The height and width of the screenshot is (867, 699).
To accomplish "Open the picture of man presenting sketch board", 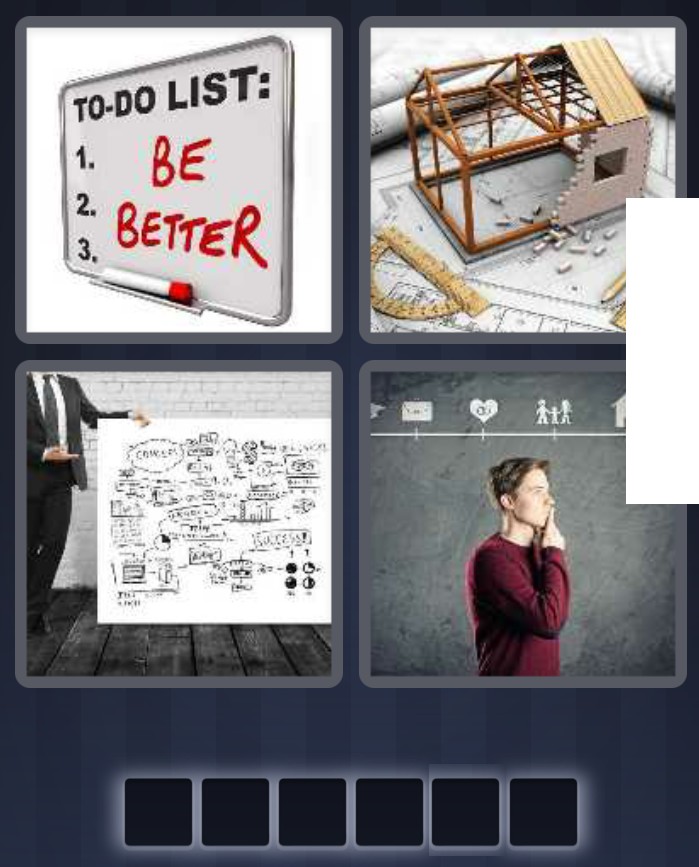I will (178, 523).
